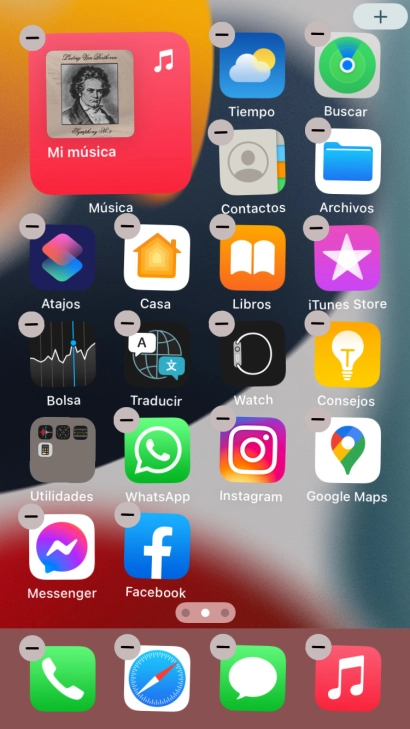Open the Contactos app

[252, 161]
